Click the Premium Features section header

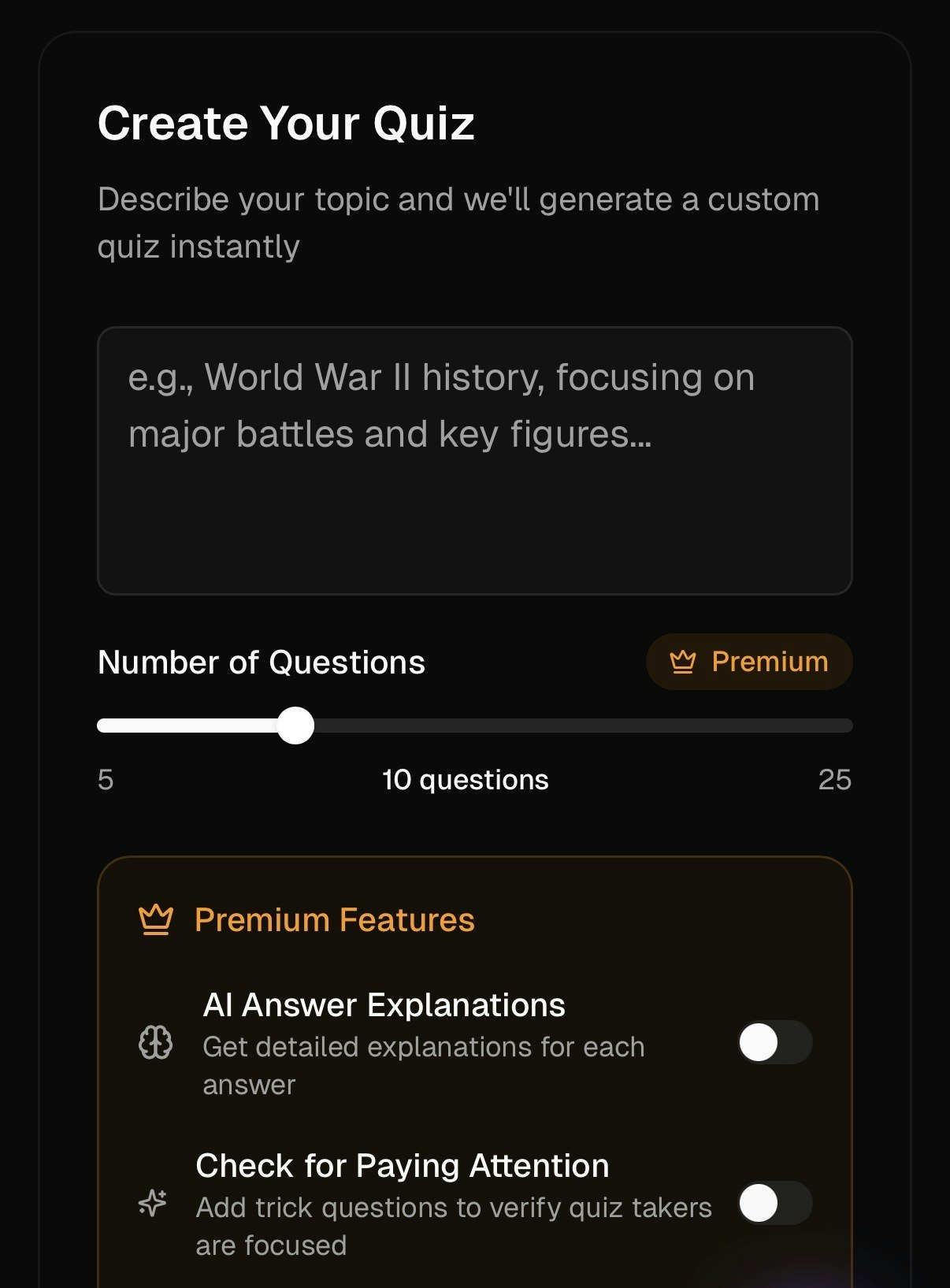(x=334, y=919)
